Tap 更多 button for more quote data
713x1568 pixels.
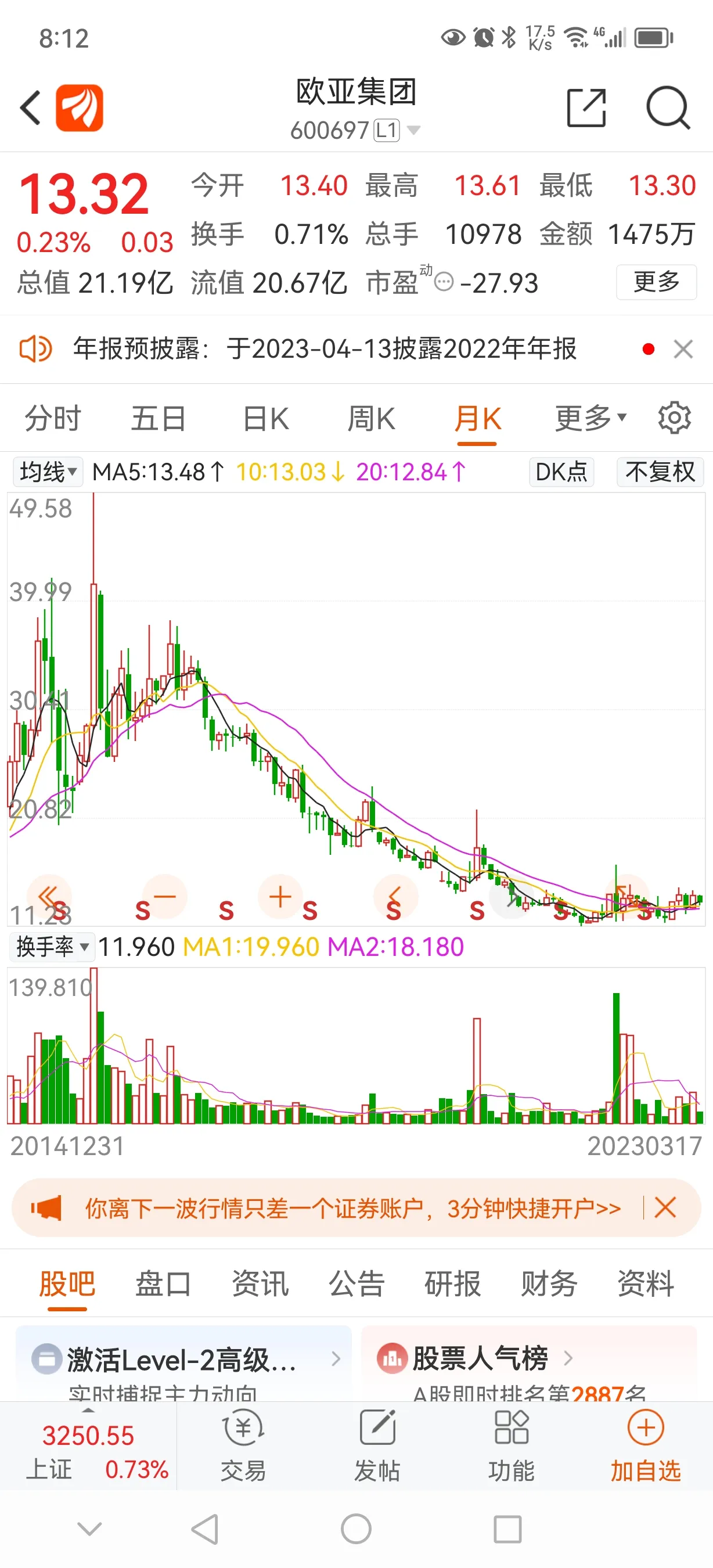point(657,282)
